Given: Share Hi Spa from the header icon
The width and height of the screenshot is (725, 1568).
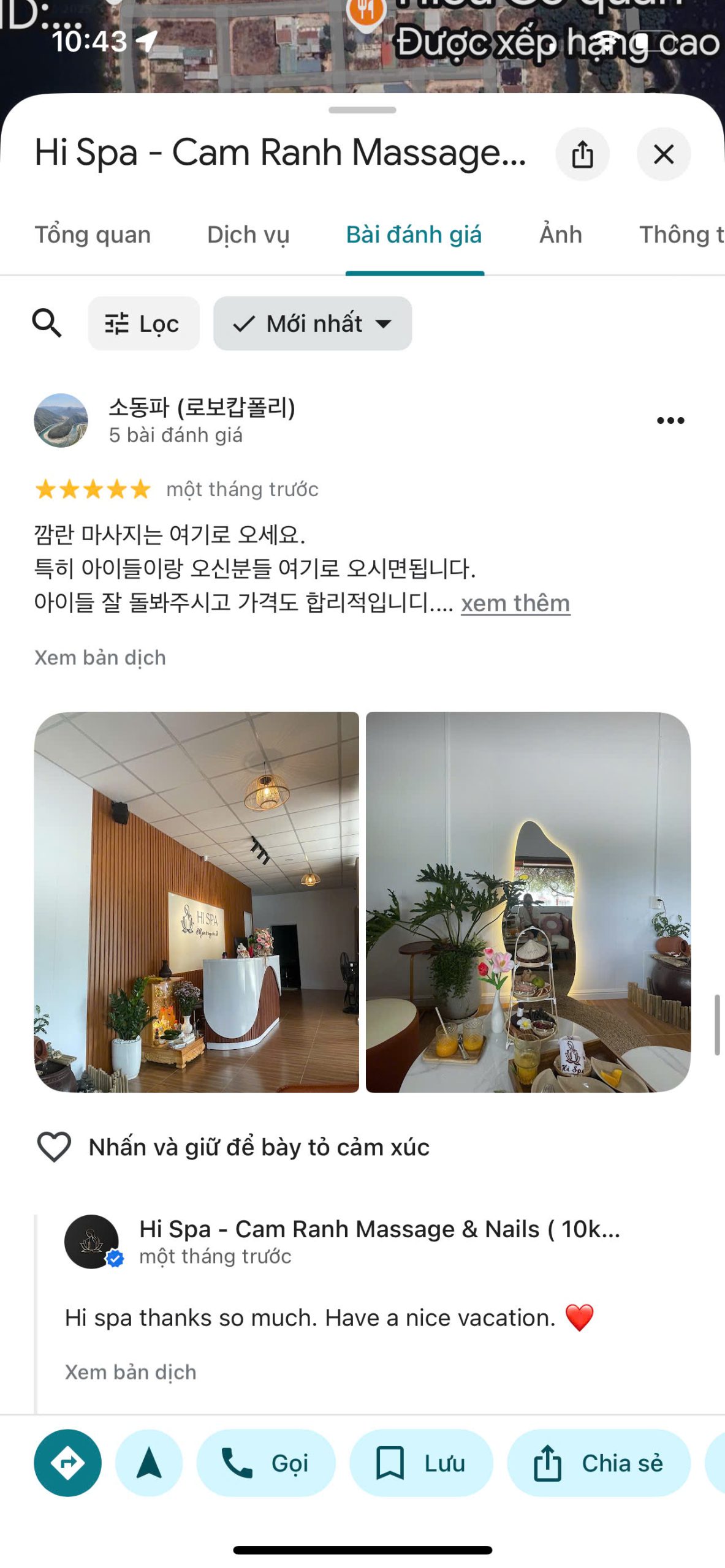Looking at the screenshot, I should pos(582,154).
